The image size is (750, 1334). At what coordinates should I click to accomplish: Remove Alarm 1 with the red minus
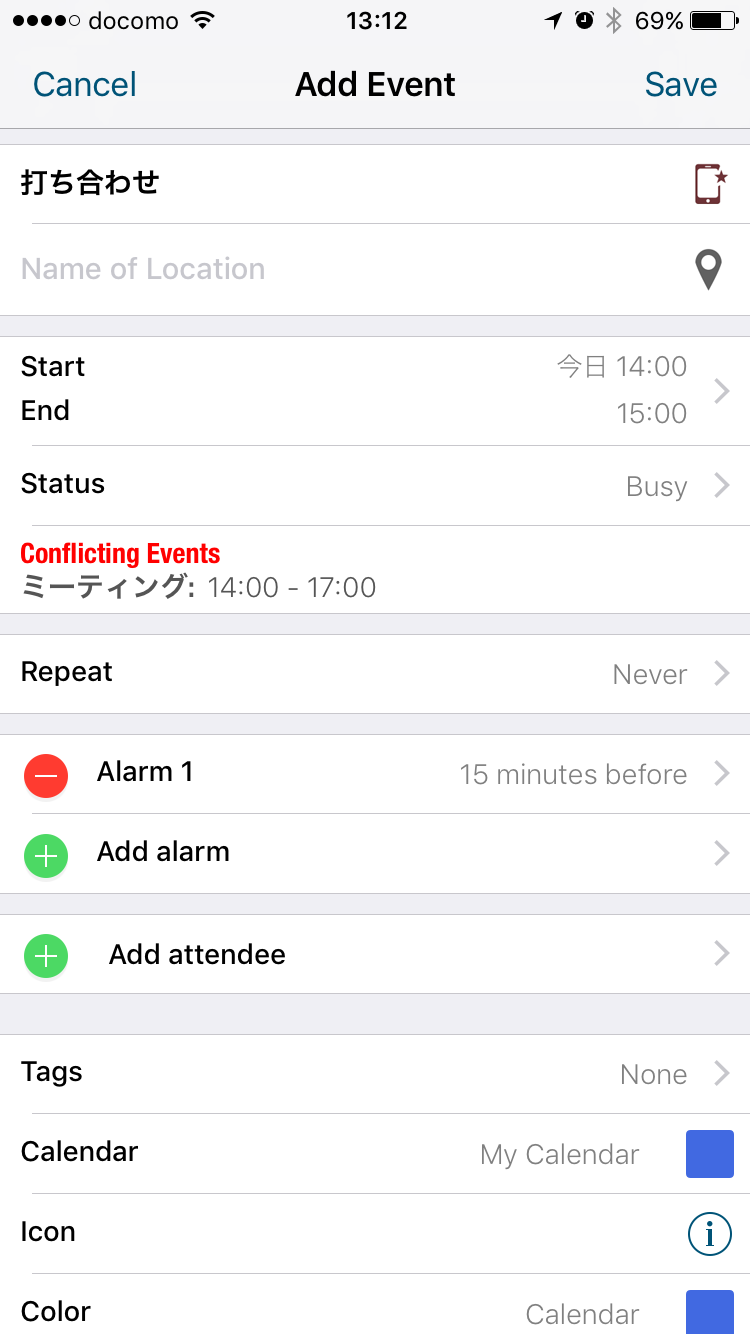[46, 775]
